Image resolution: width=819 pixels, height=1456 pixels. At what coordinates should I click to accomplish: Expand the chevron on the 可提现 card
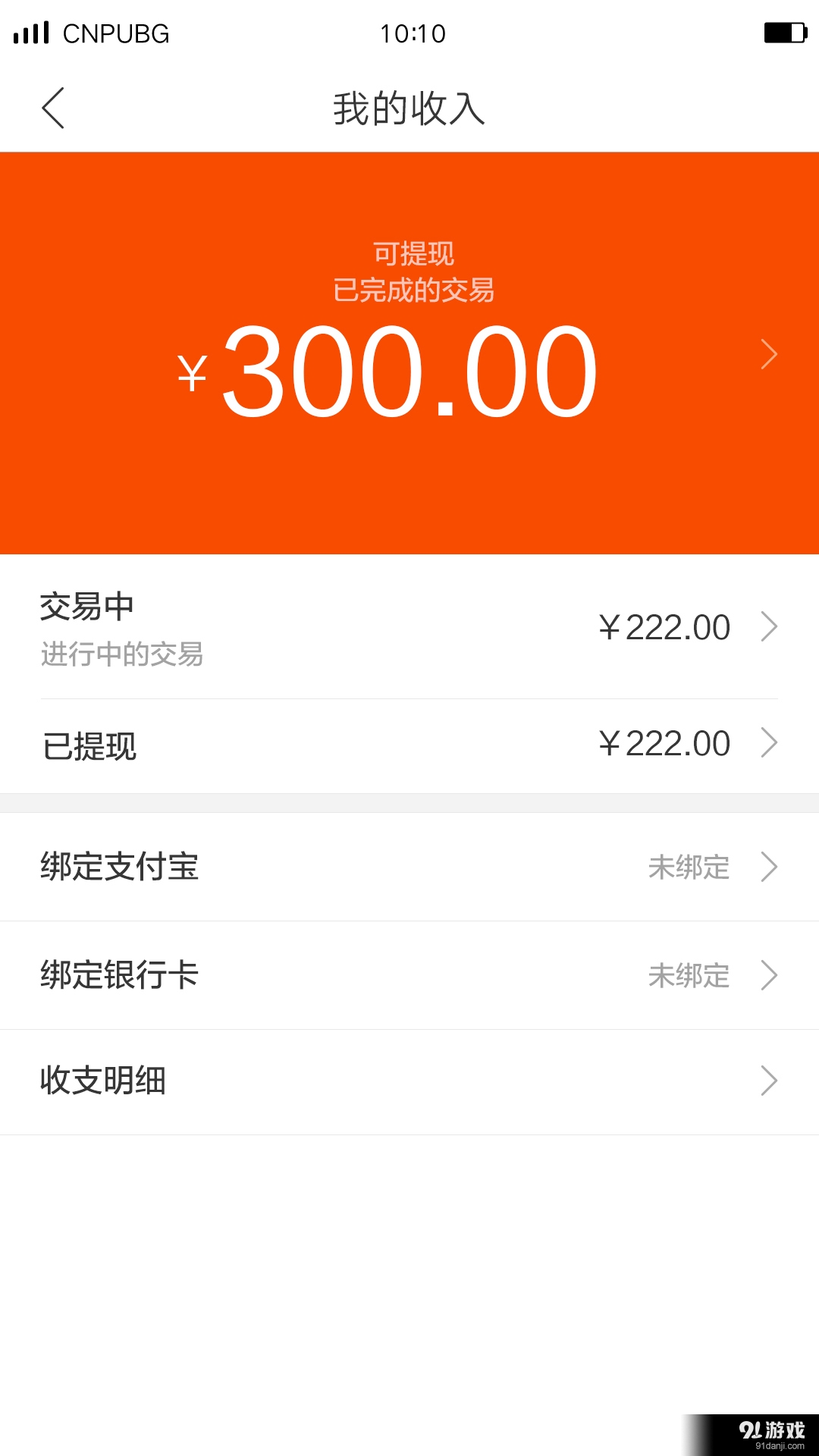coord(769,354)
